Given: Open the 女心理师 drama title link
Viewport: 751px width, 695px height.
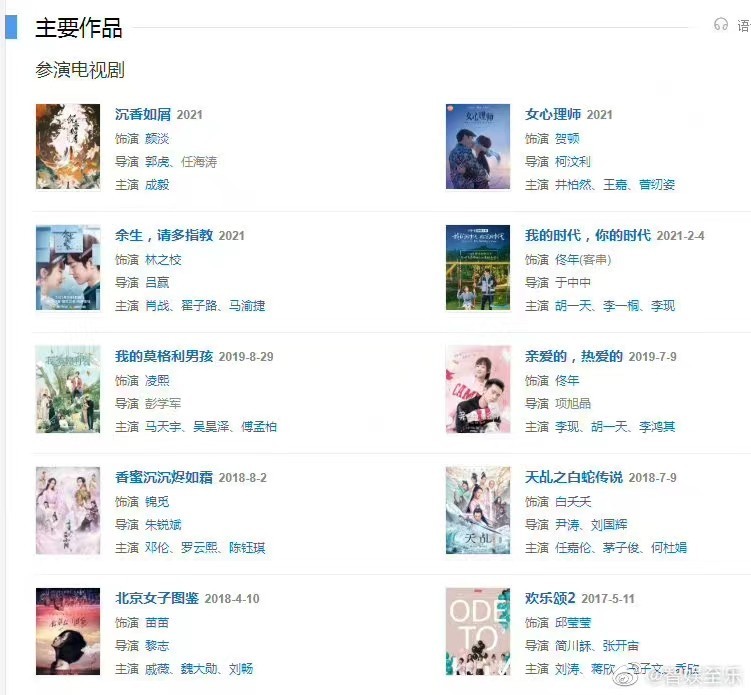Looking at the screenshot, I should click(553, 114).
